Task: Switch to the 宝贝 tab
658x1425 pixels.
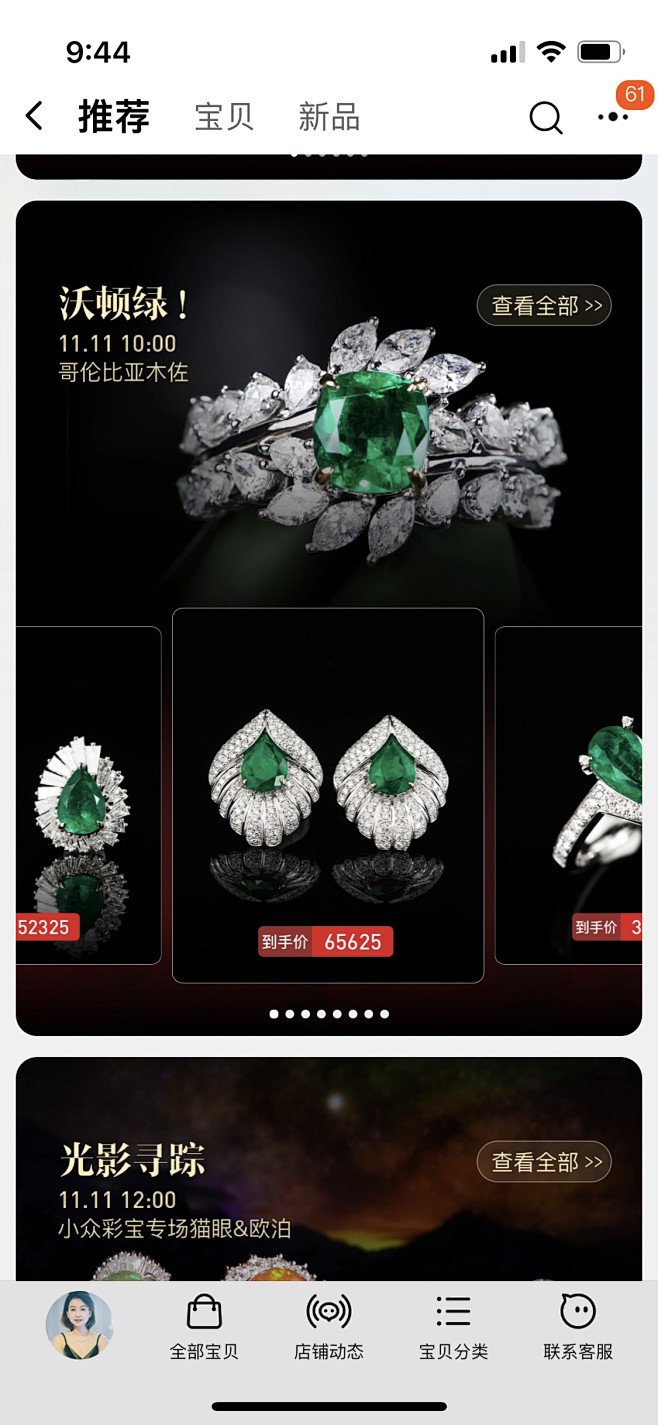Action: pos(224,117)
